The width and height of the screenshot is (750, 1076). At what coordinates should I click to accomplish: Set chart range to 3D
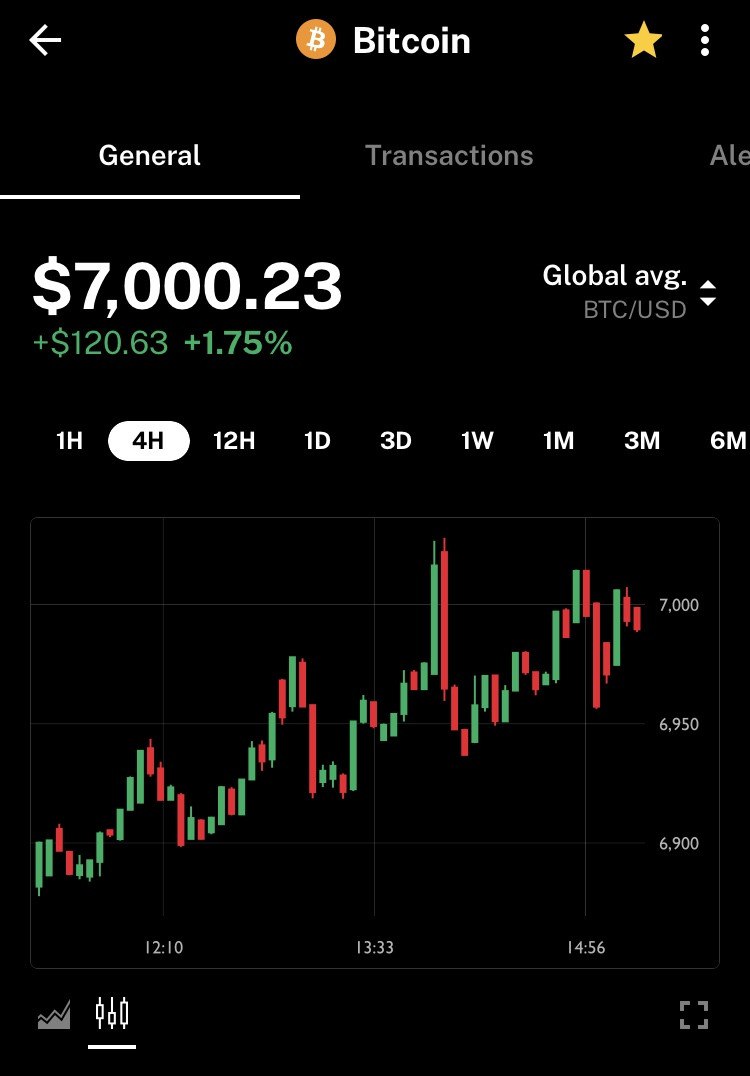396,441
